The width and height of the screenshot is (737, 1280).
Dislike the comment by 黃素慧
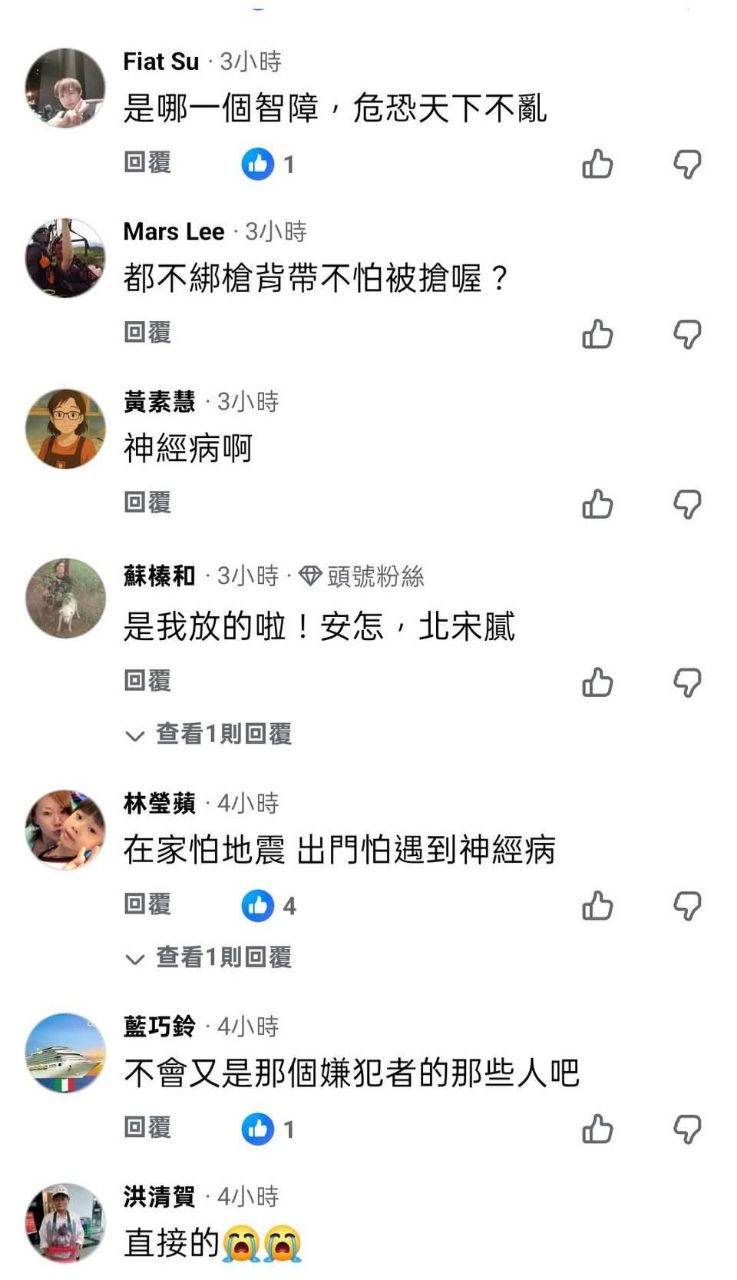click(687, 503)
